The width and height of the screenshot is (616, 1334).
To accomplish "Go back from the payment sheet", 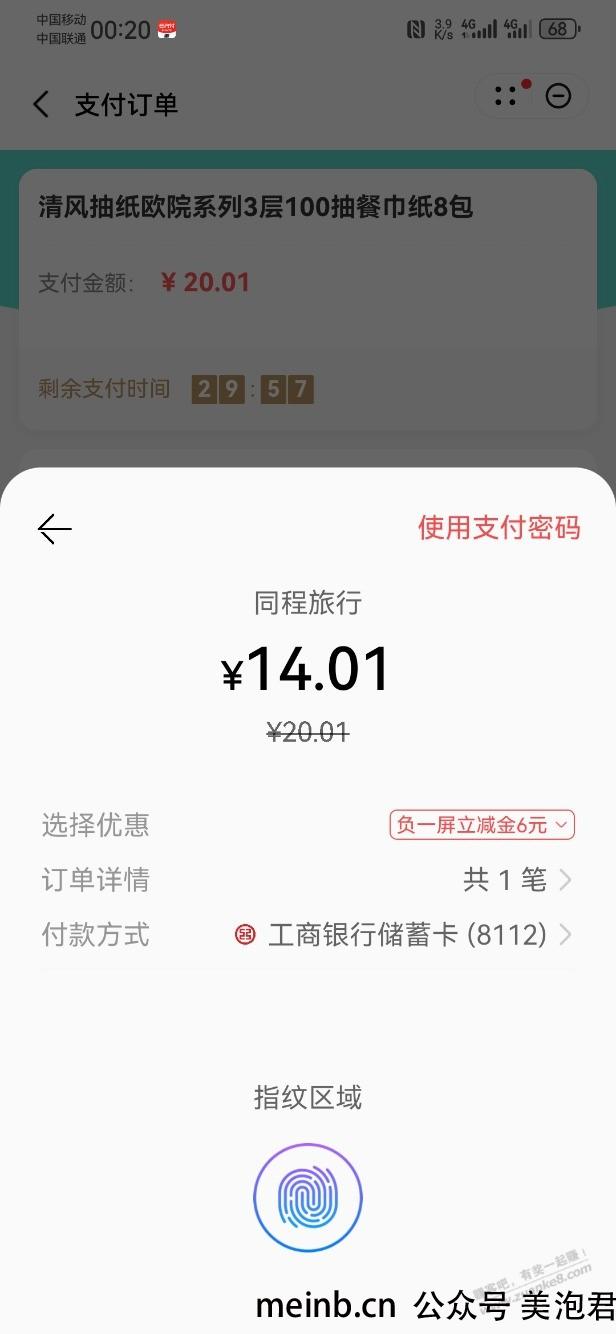I will [54, 529].
